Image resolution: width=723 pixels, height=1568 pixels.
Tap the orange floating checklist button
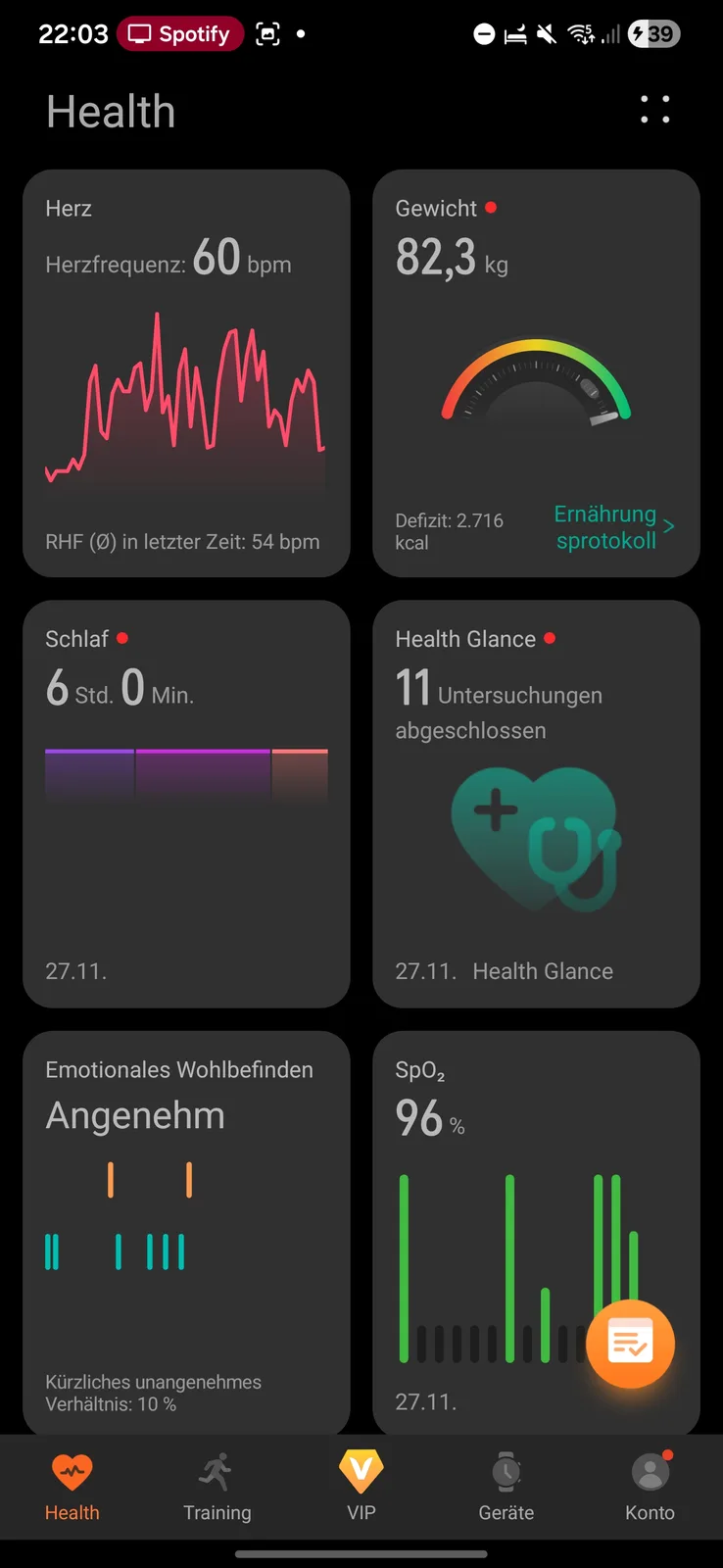coord(630,1344)
